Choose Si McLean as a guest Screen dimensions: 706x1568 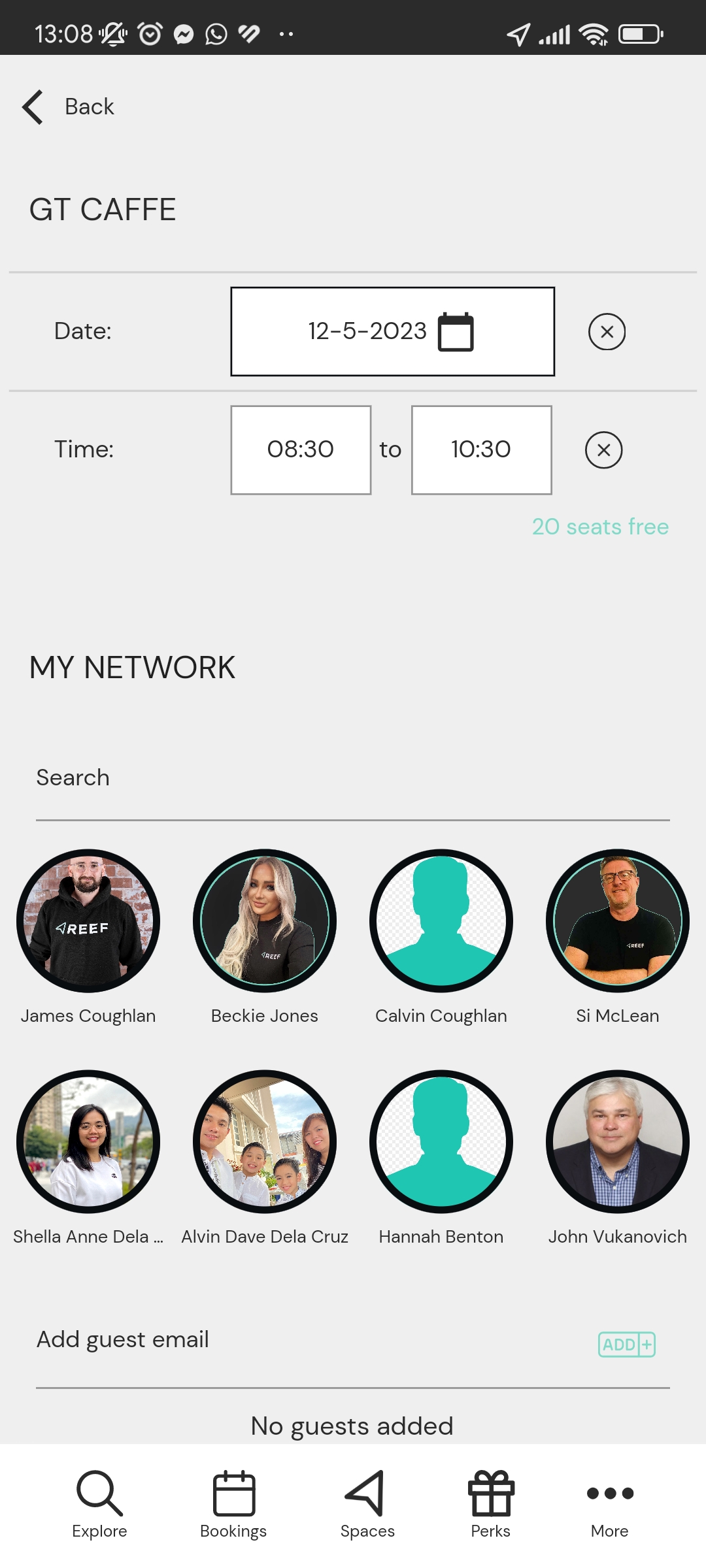pyautogui.click(x=618, y=921)
